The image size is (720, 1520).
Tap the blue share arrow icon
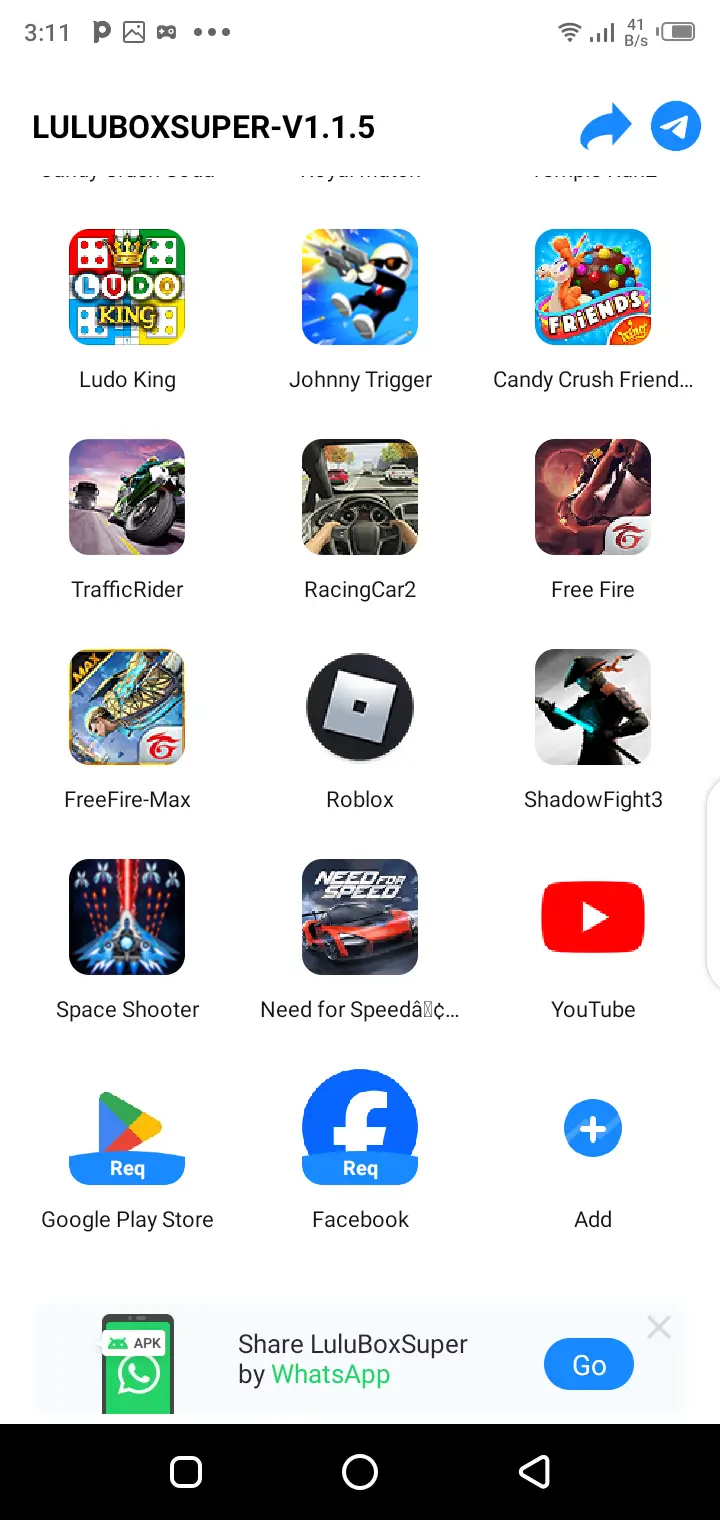pyautogui.click(x=606, y=126)
